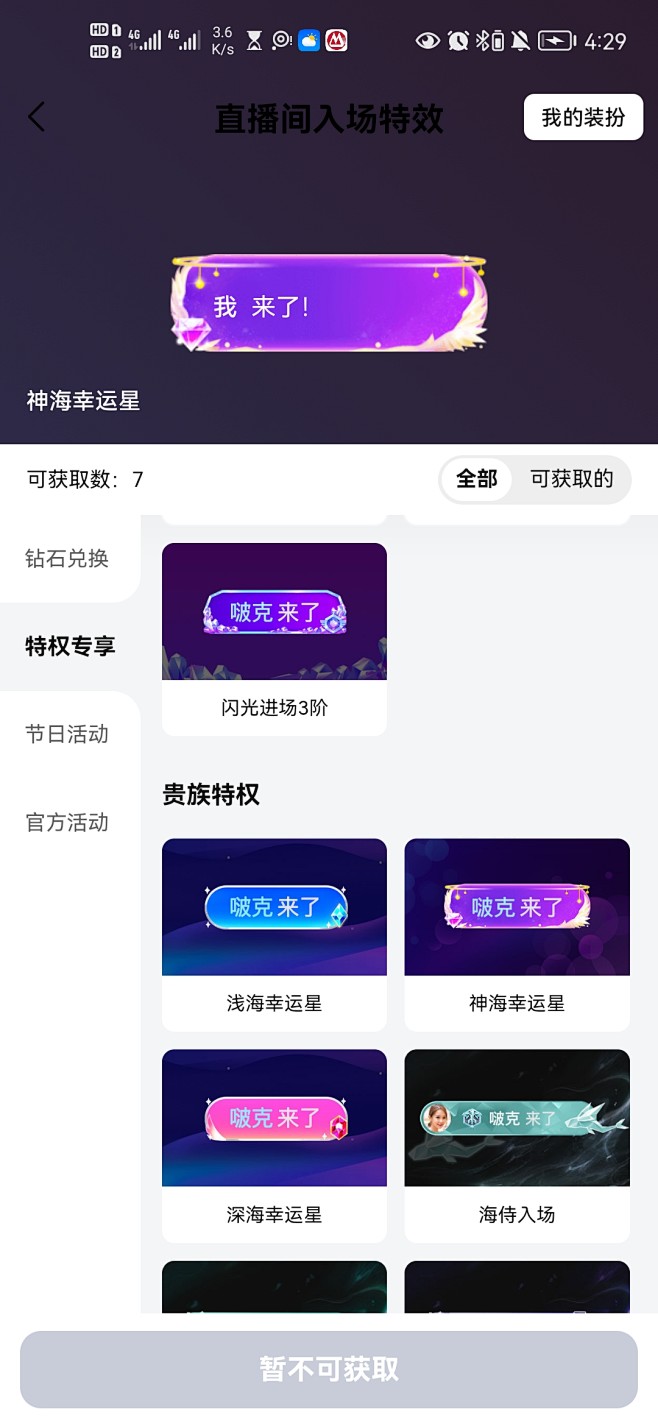Select the 特权专享 category
The image size is (658, 1426).
click(70, 646)
